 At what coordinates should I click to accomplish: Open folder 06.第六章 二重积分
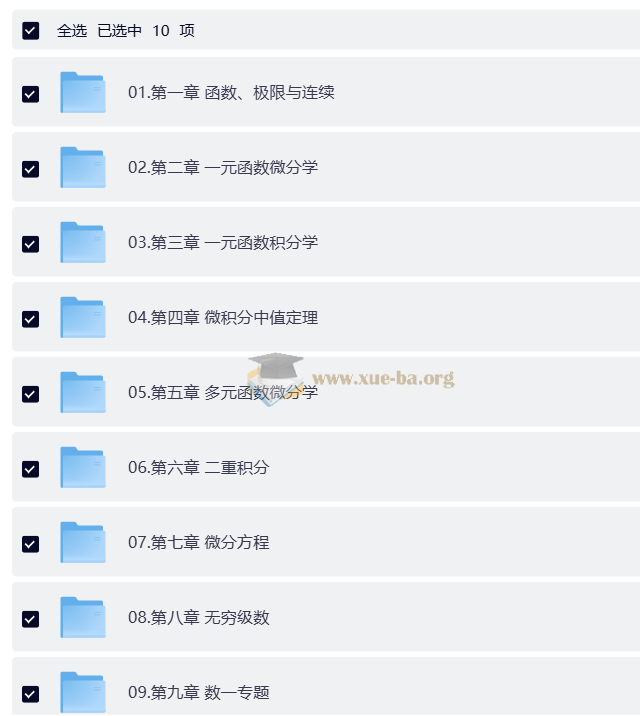198,468
